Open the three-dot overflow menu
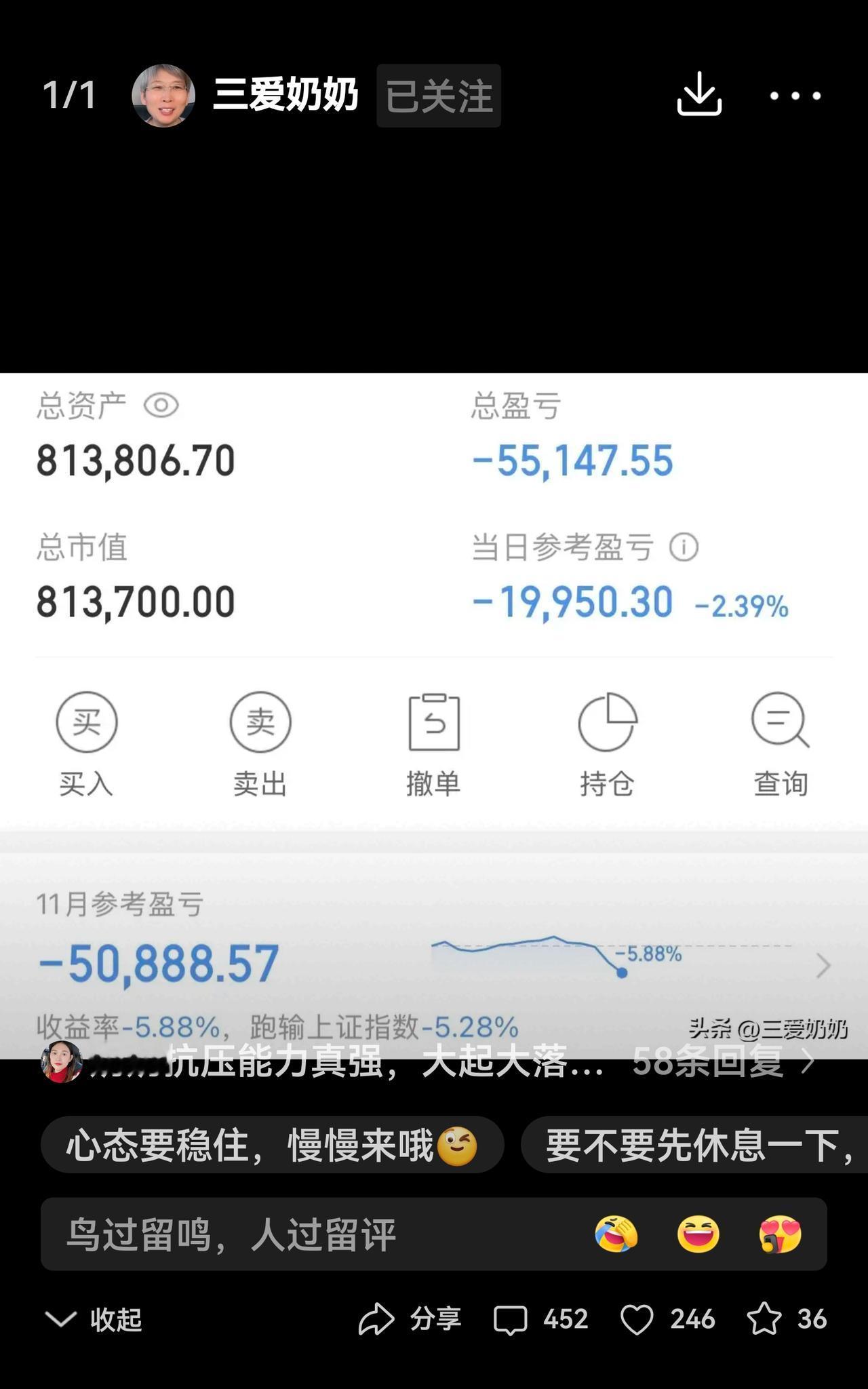Screen dimensions: 868x1389 click(795, 96)
